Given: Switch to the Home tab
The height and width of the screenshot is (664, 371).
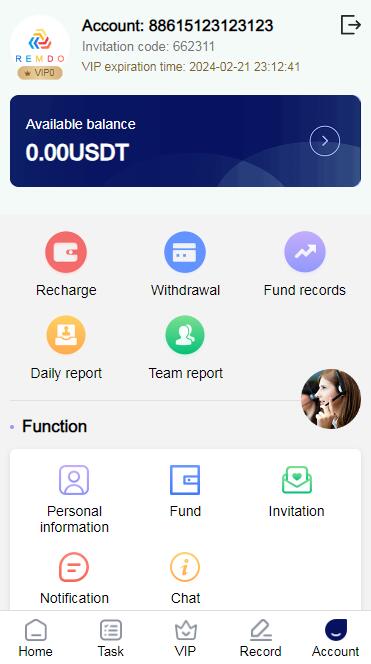Looking at the screenshot, I should coord(36,638).
